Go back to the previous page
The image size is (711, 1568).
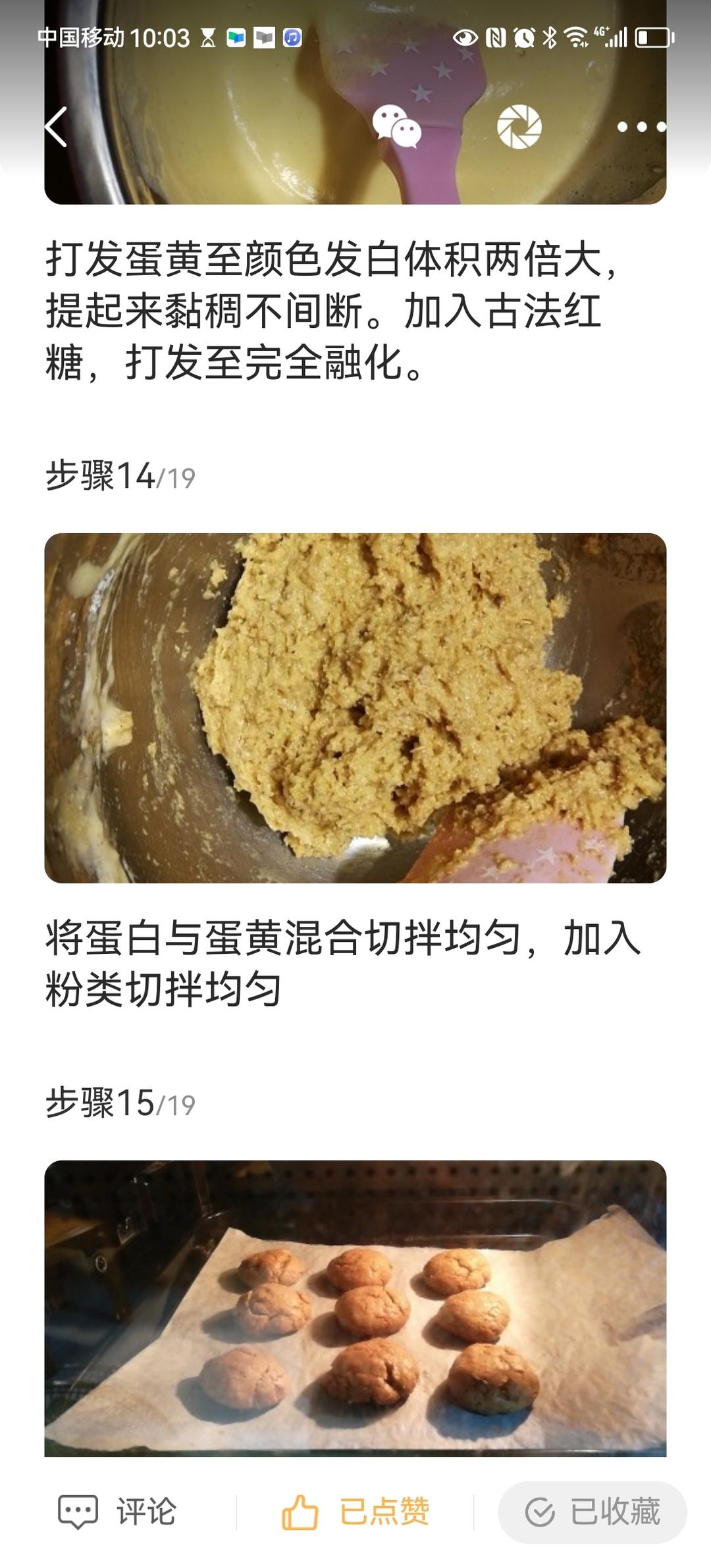[x=57, y=127]
